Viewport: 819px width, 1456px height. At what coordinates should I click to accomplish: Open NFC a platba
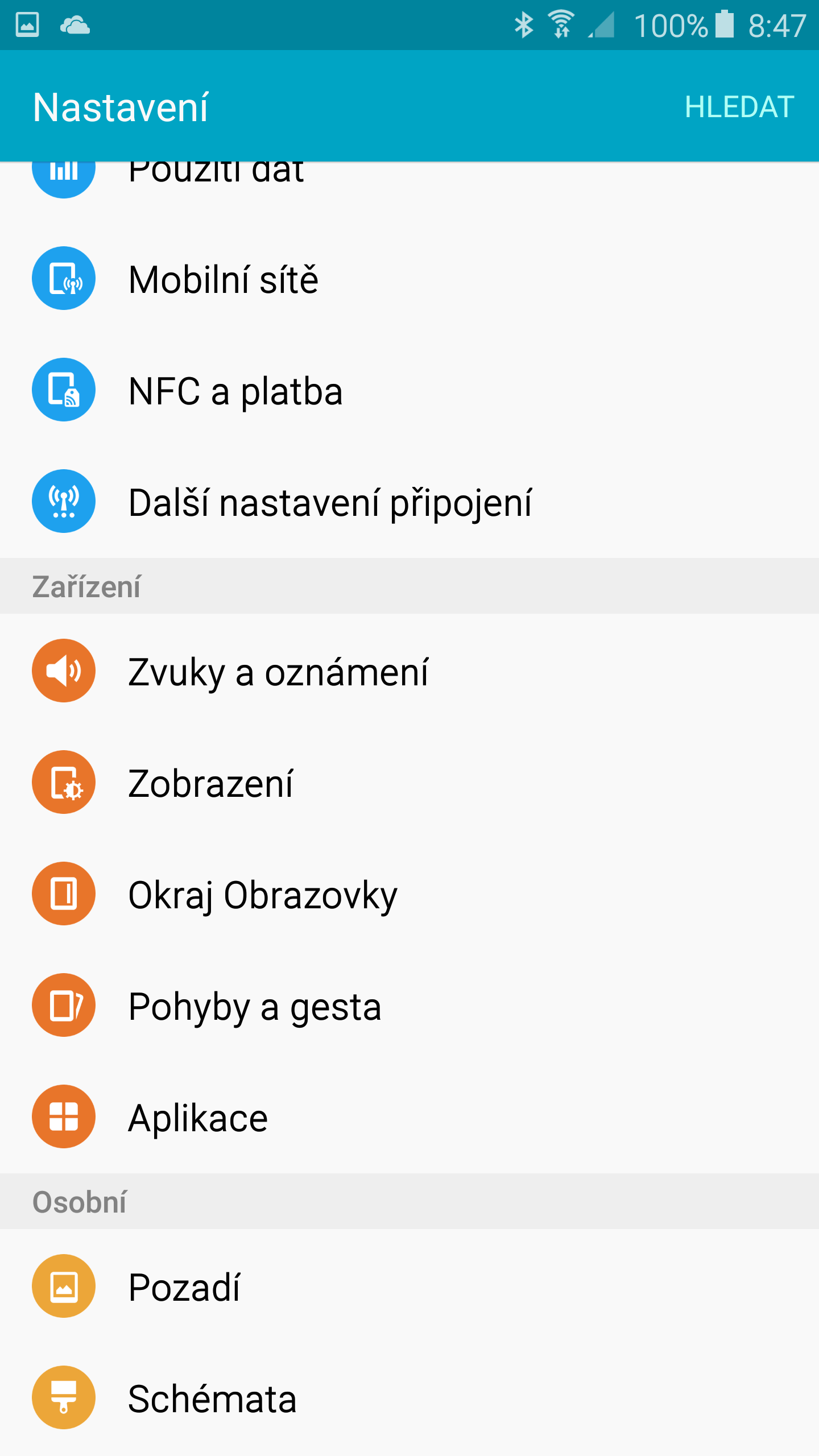(409, 390)
